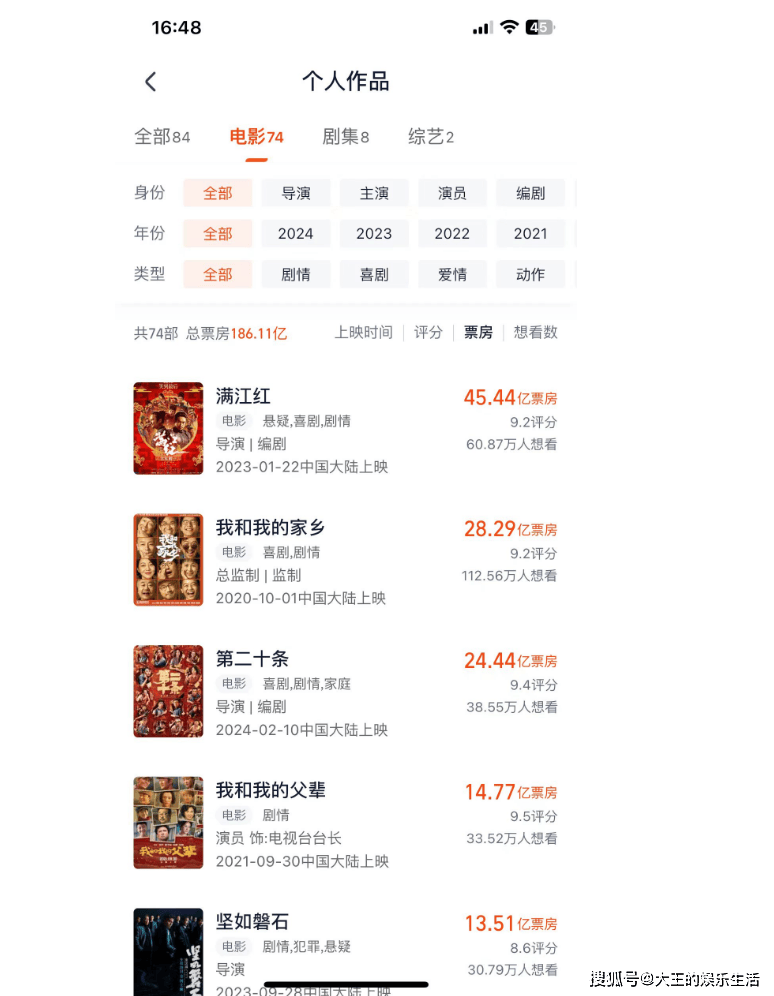This screenshot has width=774, height=996.
Task: Filter type by 喜剧
Action: point(374,274)
